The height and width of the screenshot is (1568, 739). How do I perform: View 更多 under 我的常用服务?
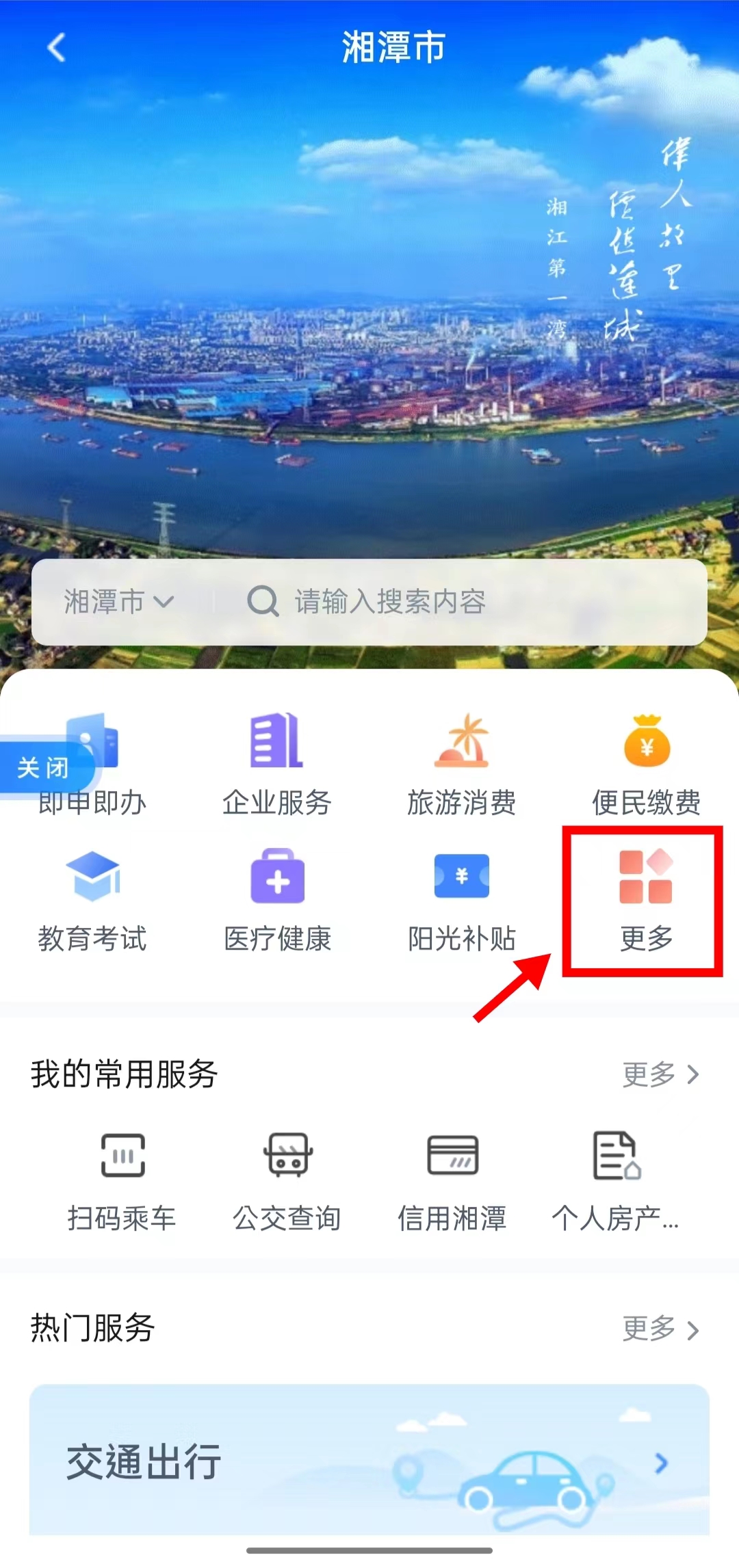tap(661, 1074)
